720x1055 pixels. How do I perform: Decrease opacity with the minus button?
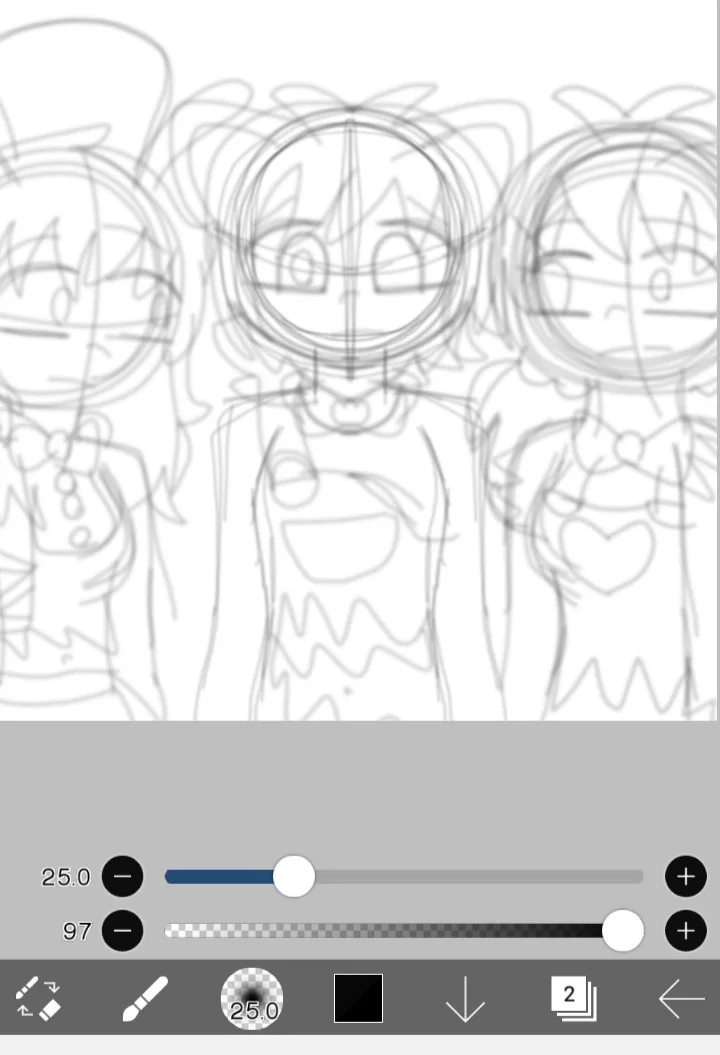click(x=122, y=931)
